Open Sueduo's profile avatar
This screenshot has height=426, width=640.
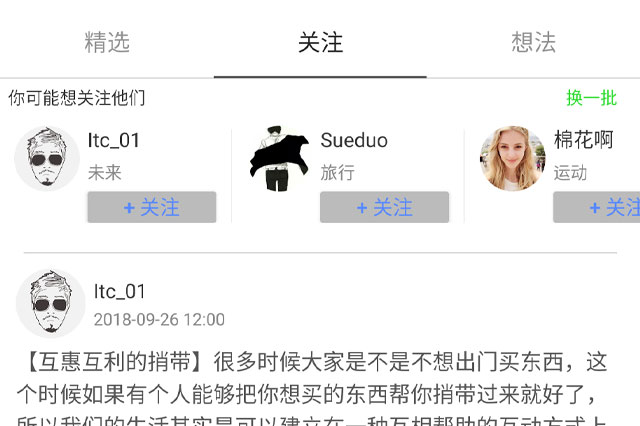point(279,158)
